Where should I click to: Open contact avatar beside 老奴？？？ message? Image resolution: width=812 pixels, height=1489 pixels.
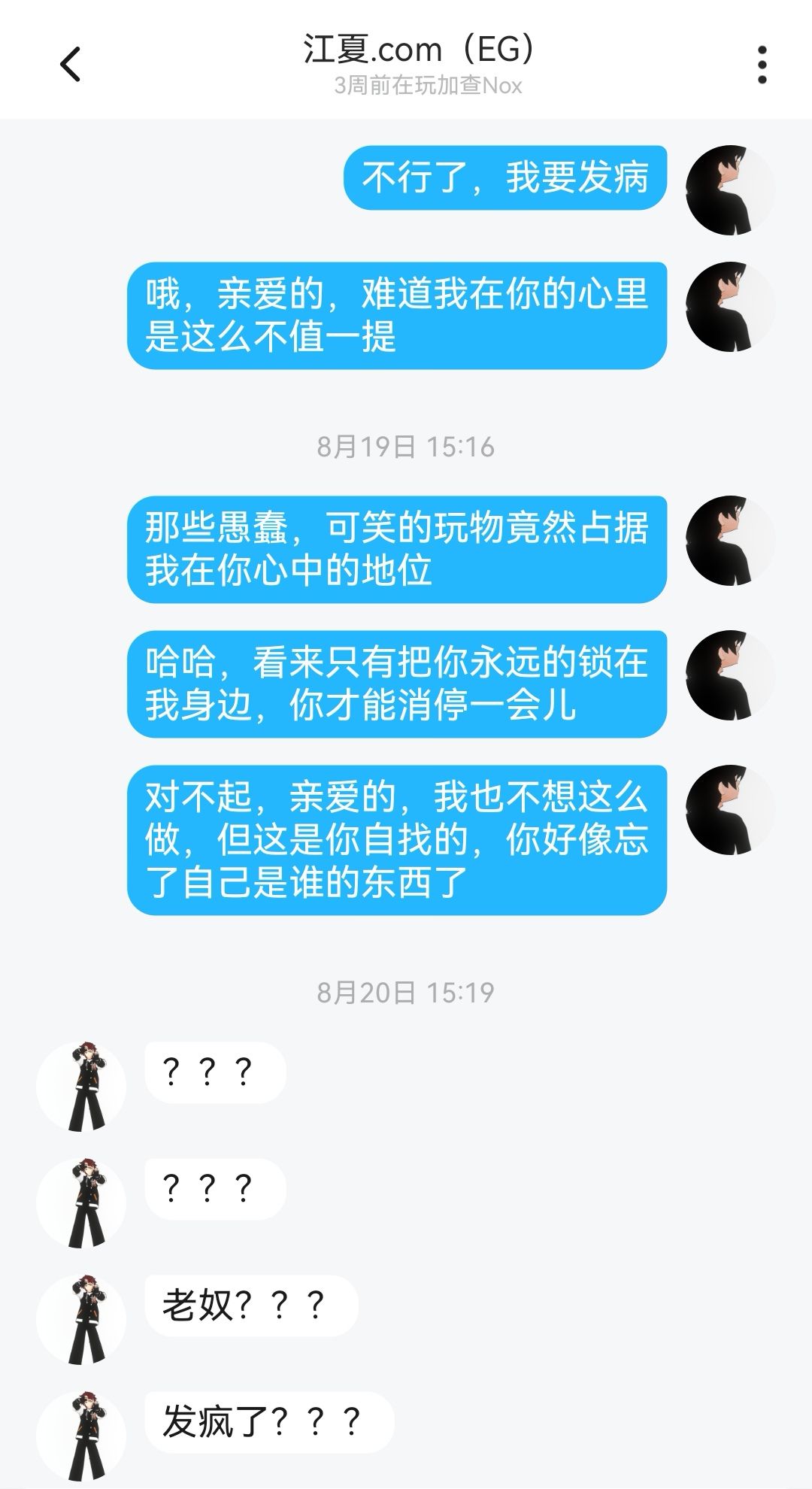[x=81, y=1320]
